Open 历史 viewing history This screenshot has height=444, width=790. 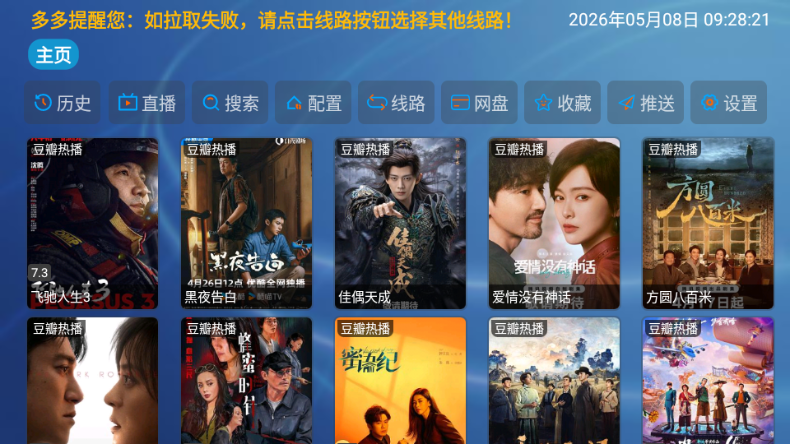62,102
